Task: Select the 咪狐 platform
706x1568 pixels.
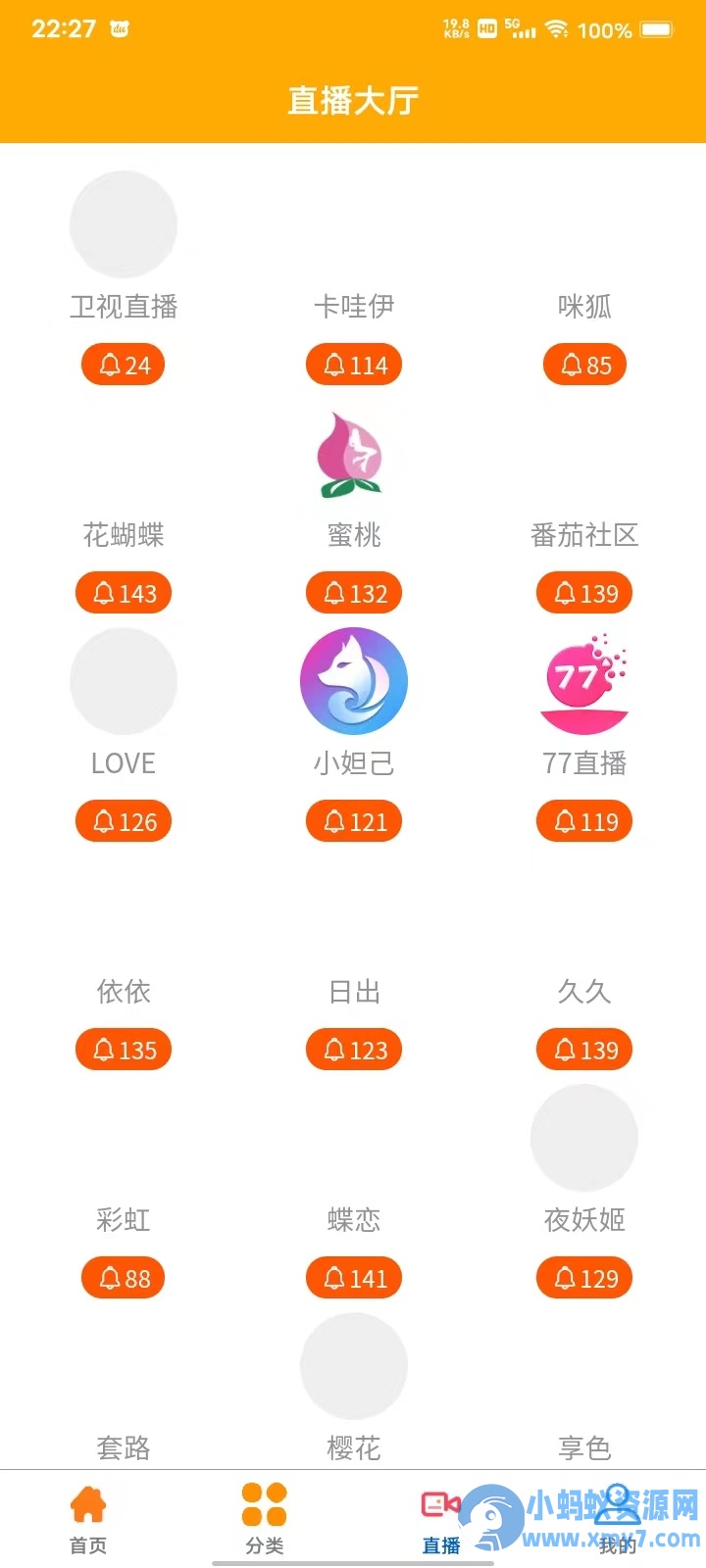Action: (x=584, y=277)
